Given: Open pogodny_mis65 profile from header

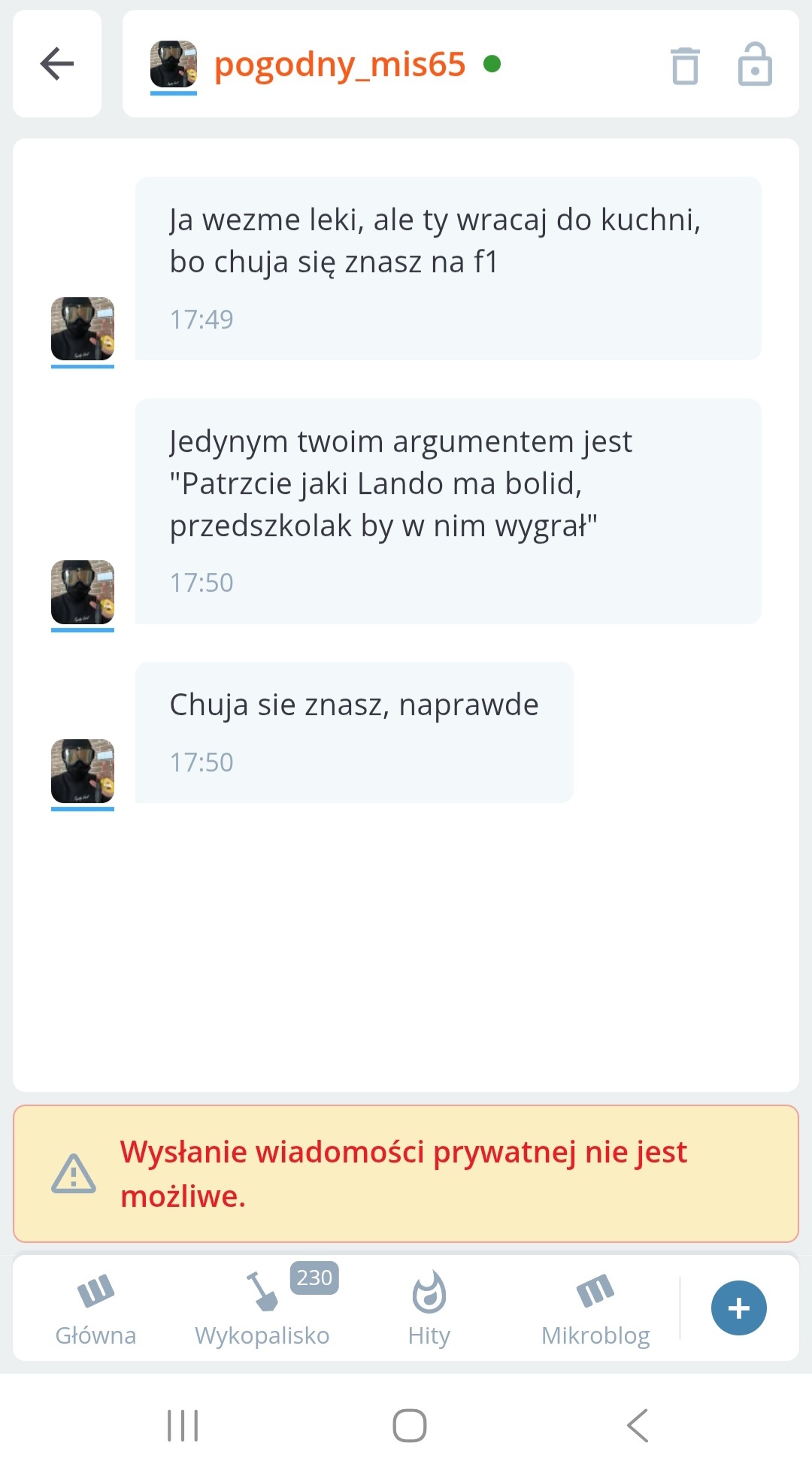Looking at the screenshot, I should [339, 65].
